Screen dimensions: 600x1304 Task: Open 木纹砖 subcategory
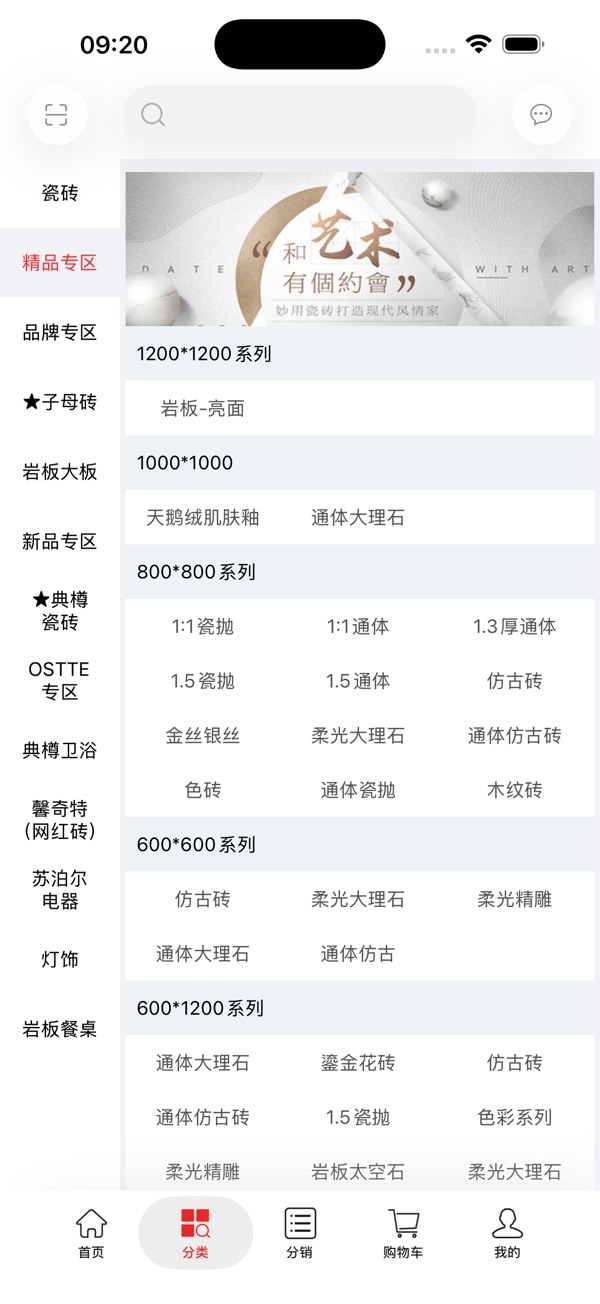tap(514, 790)
